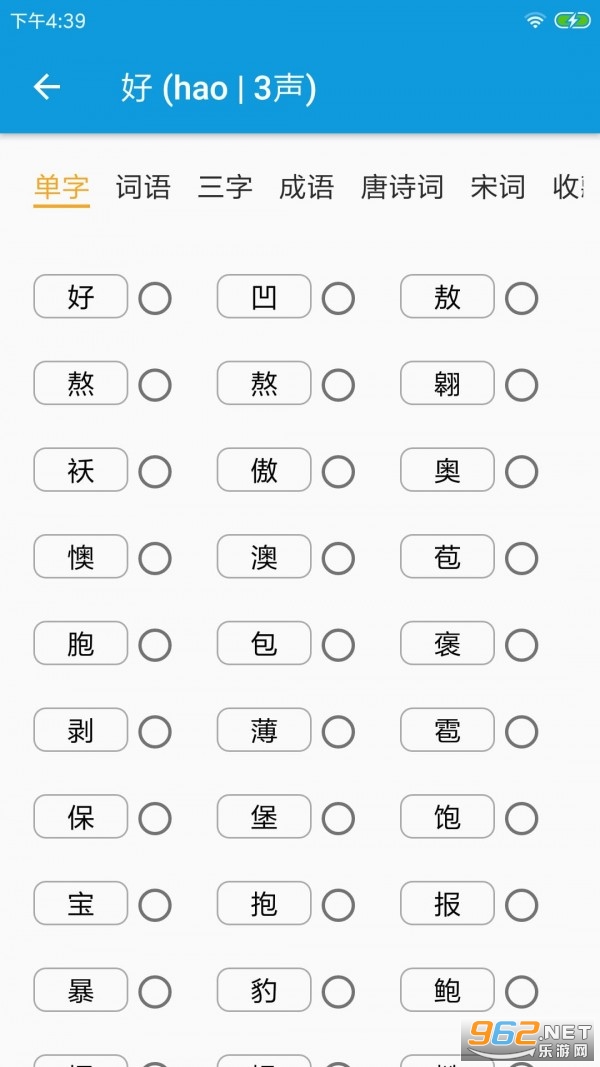
Task: View the 唐诗词 tab
Action: pos(401,187)
